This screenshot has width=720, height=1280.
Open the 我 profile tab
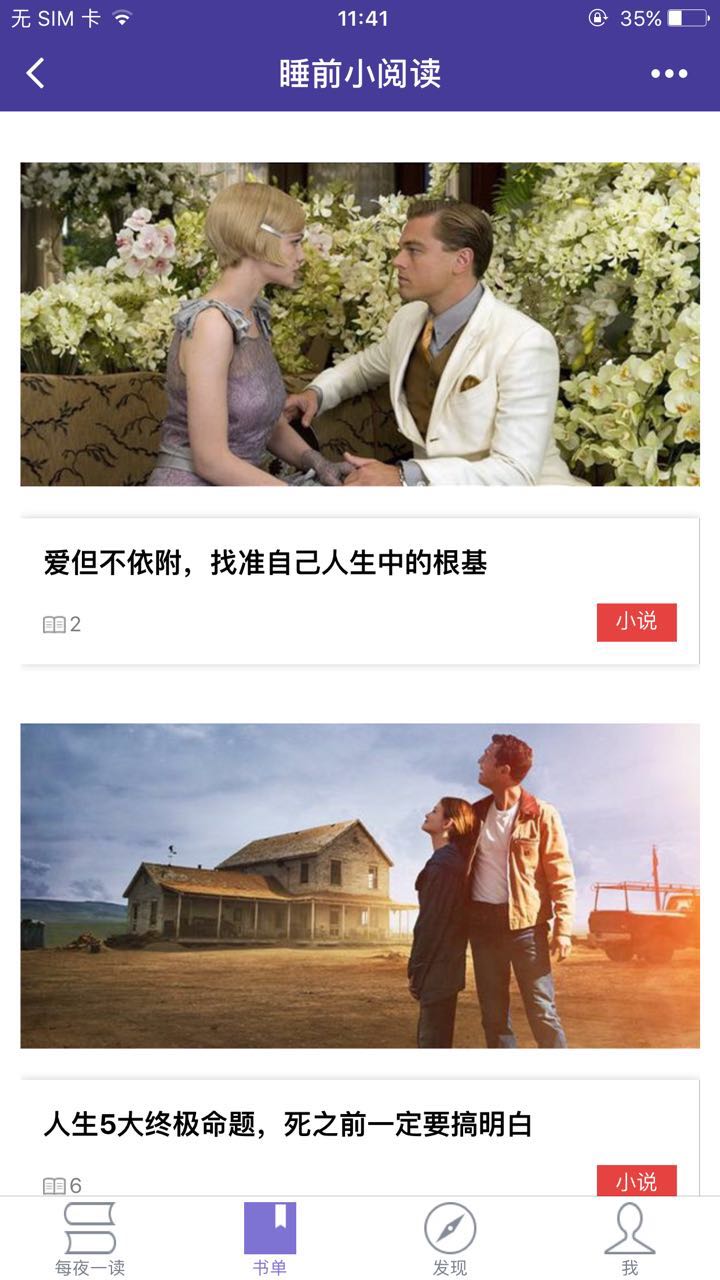pyautogui.click(x=630, y=1240)
